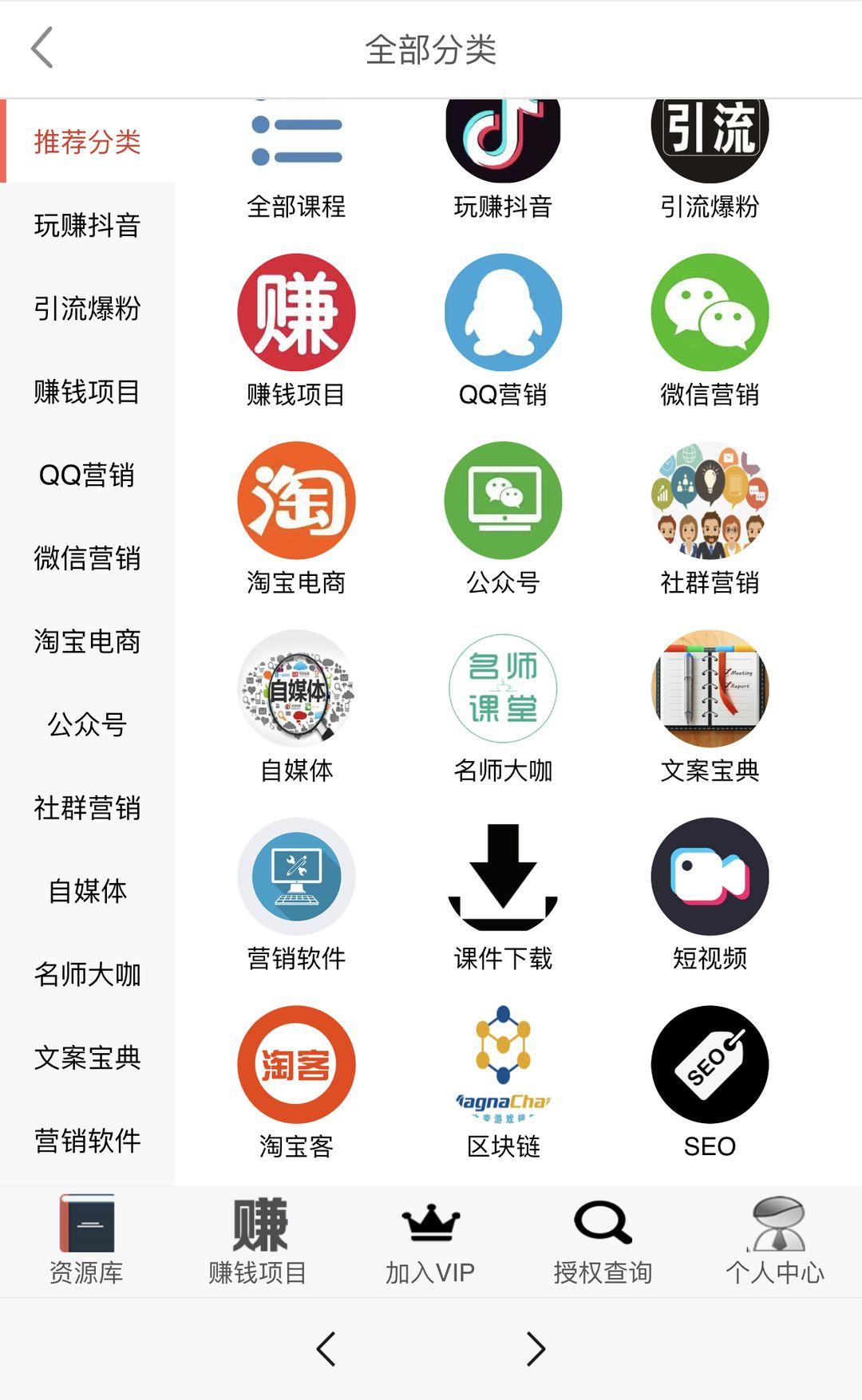Select 推荐分类 in the sidebar
Screen dimensions: 862x1400
[x=87, y=142]
